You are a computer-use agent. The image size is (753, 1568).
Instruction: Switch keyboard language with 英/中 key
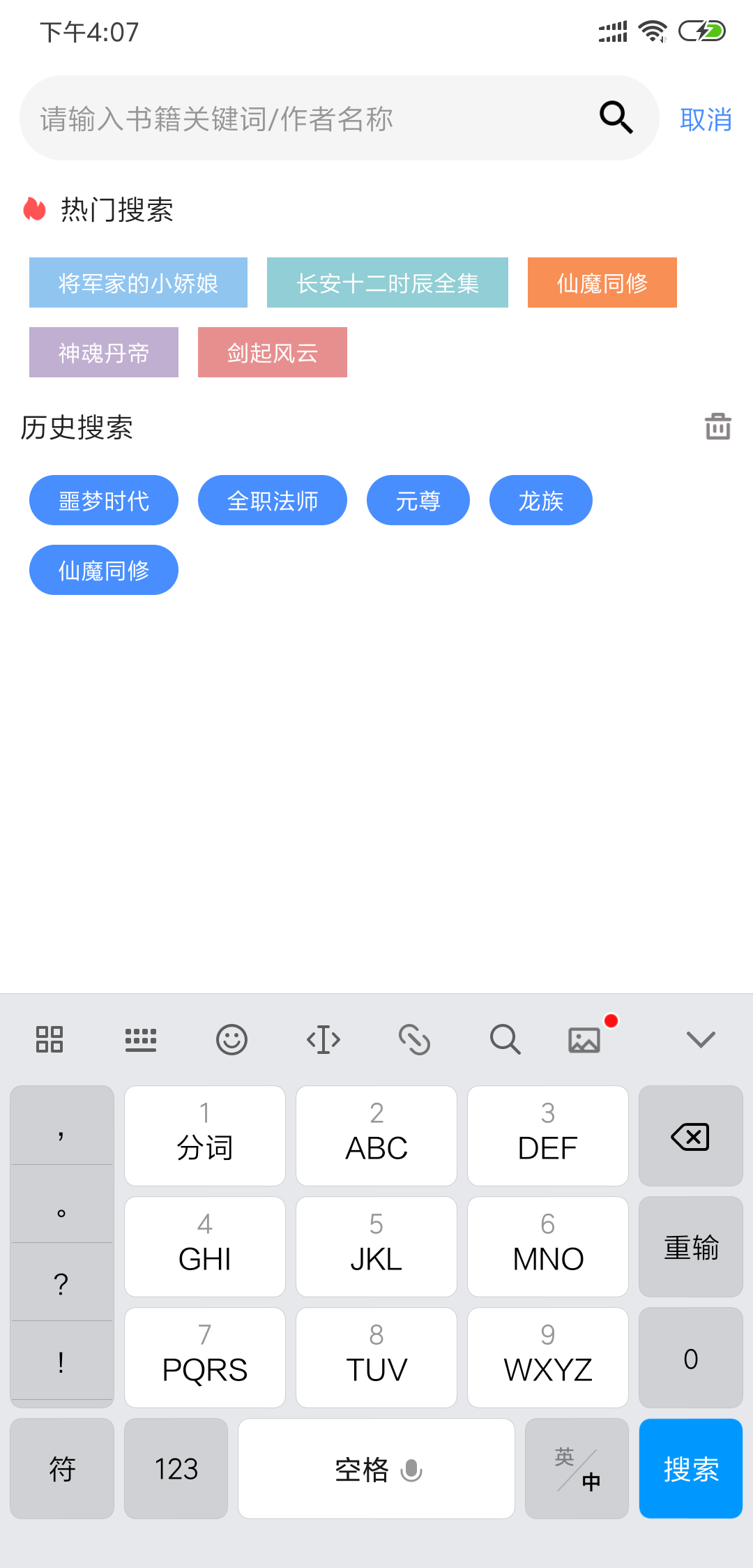pos(577,1468)
